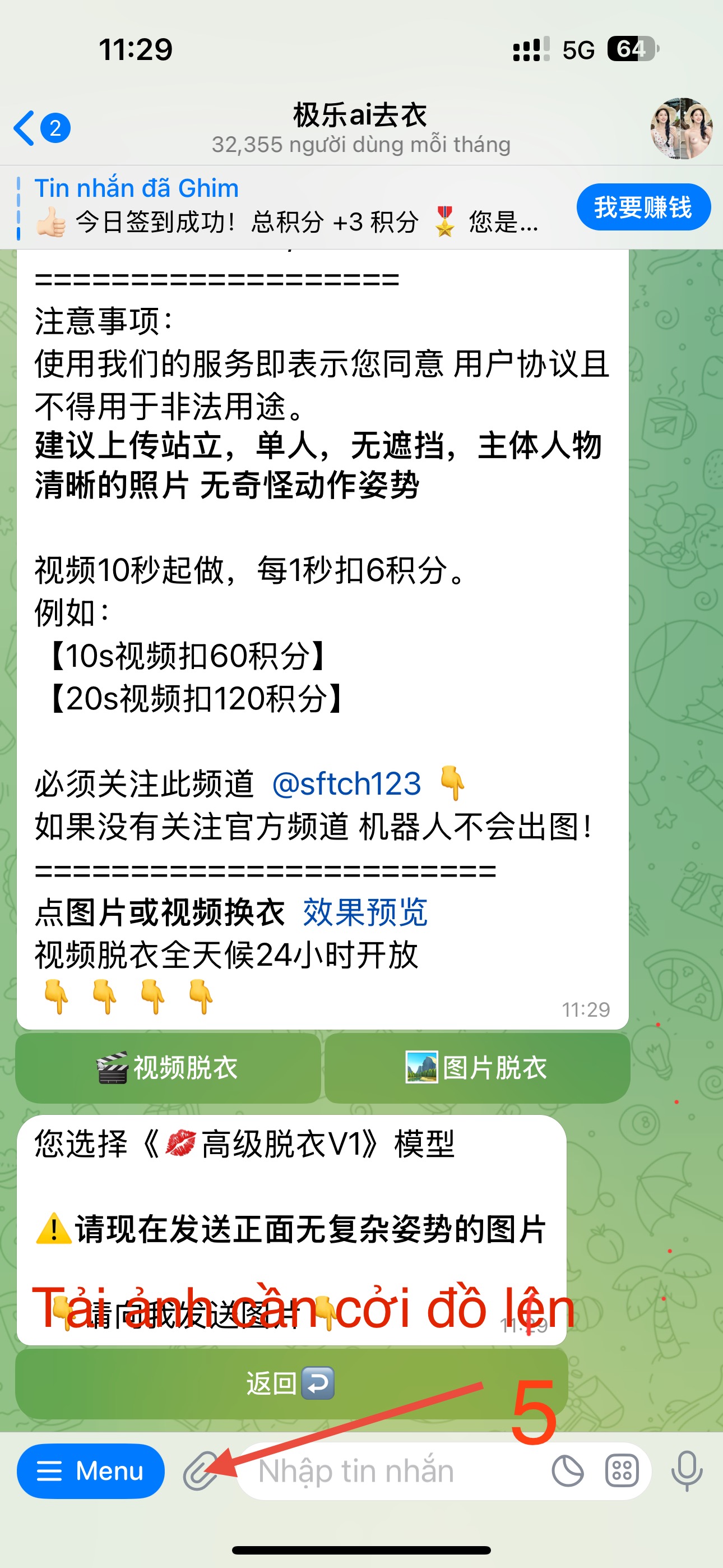Tap the 视频脱衣 inline button
This screenshot has height=1568, width=723.
(168, 1068)
